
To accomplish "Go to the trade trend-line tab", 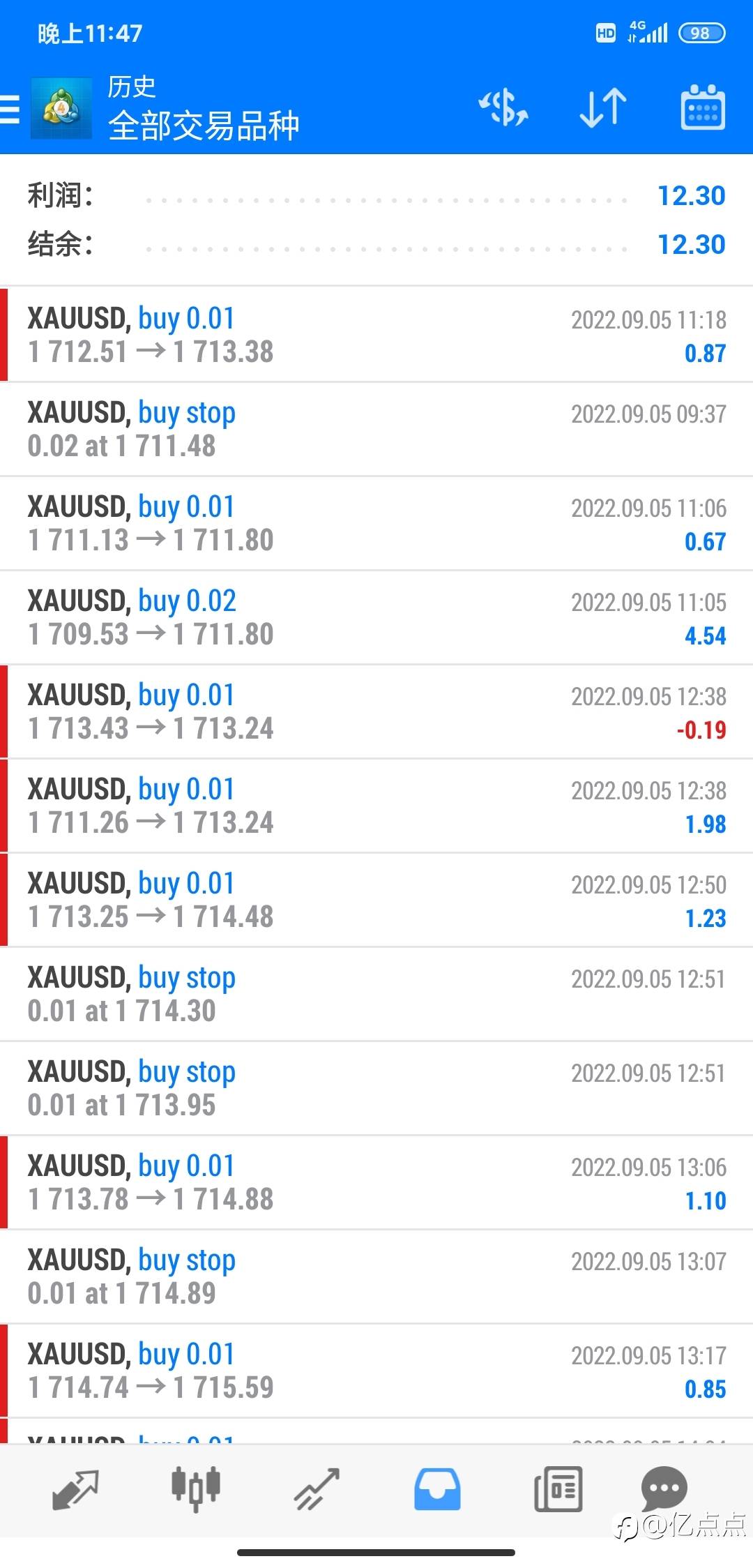I will point(317,1488).
